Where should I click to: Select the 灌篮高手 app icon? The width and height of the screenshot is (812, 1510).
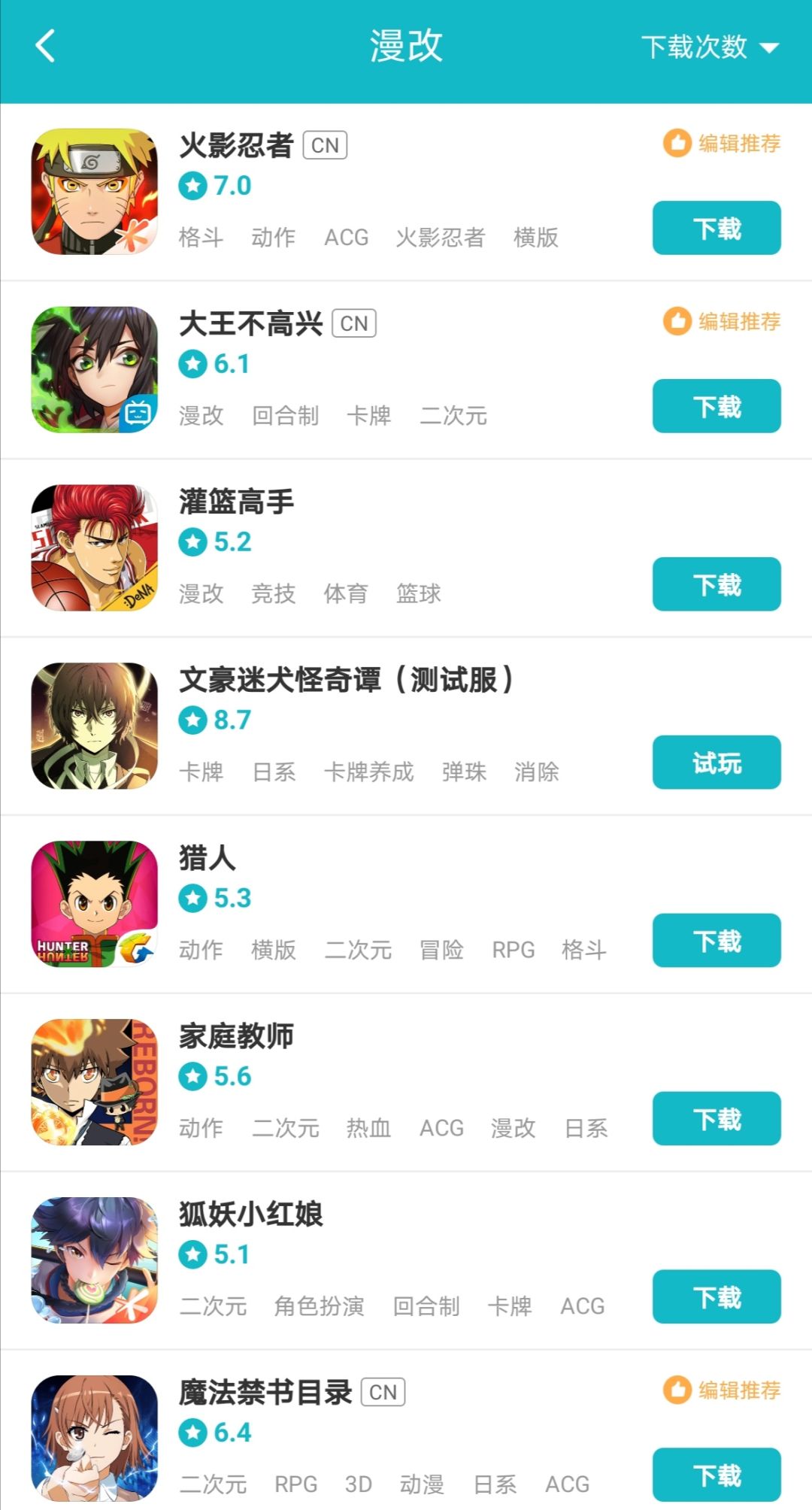click(x=94, y=546)
